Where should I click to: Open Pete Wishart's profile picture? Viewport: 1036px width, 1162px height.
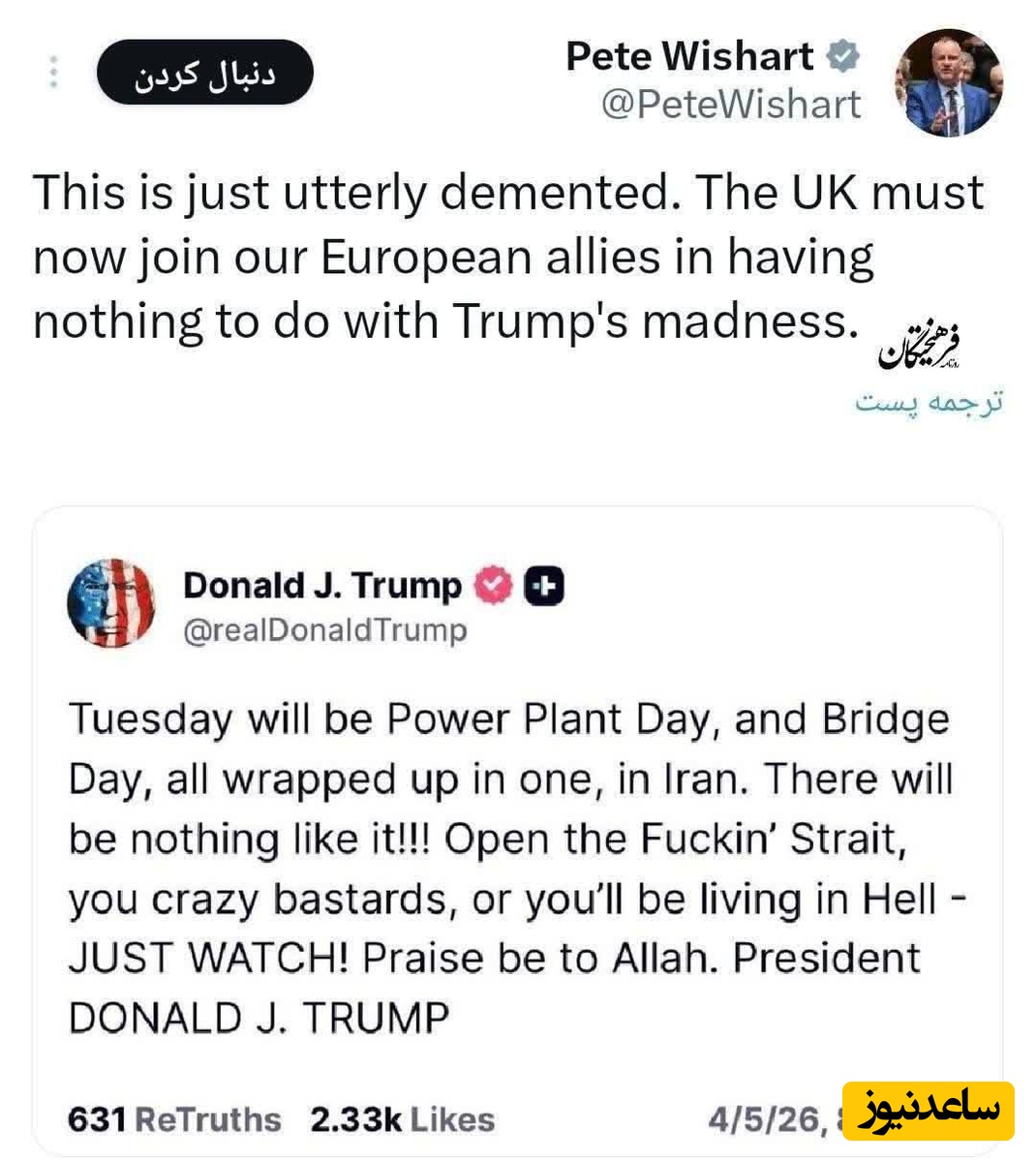coord(948,82)
